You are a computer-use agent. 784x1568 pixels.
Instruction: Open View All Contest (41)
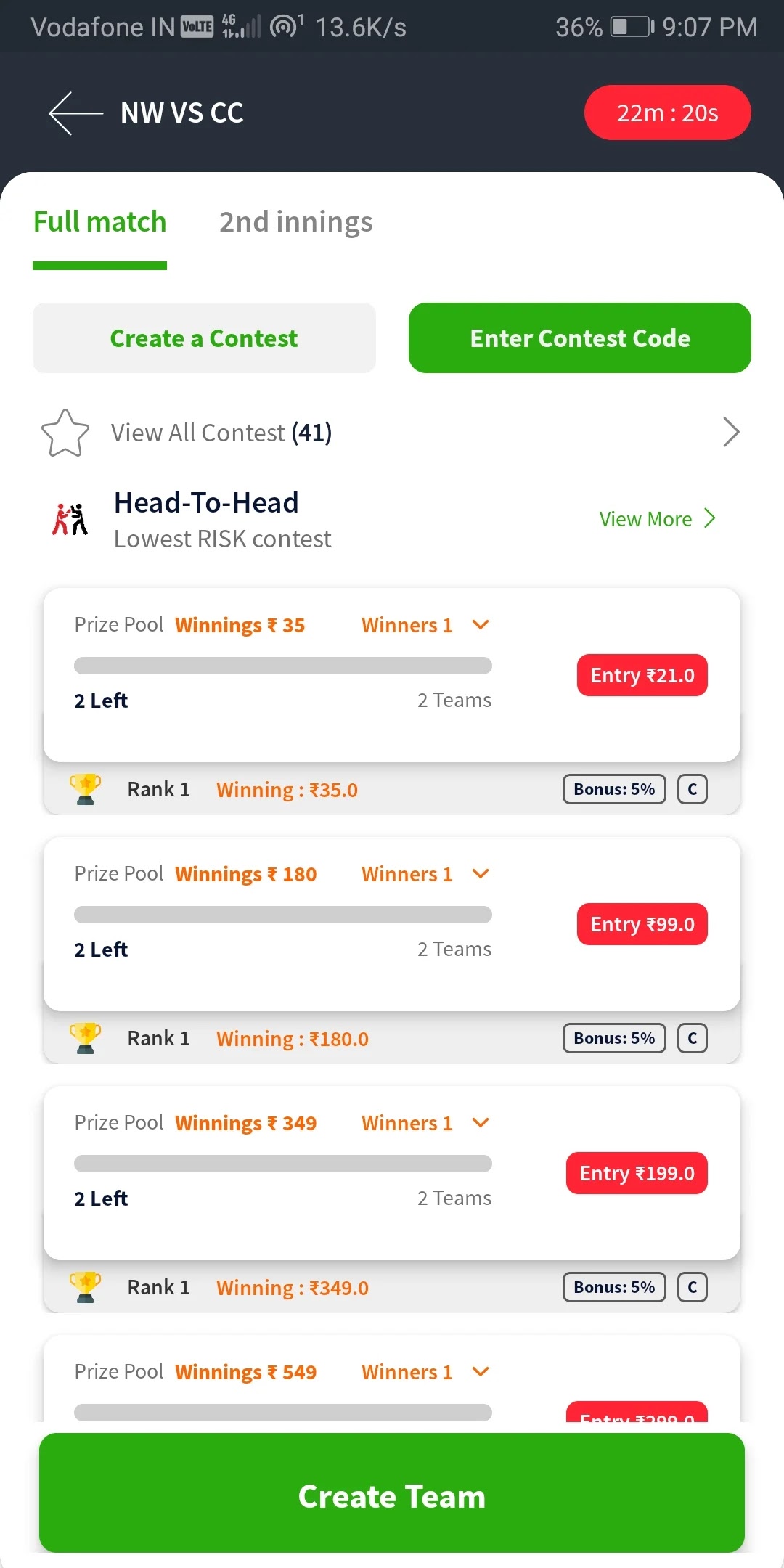point(392,433)
